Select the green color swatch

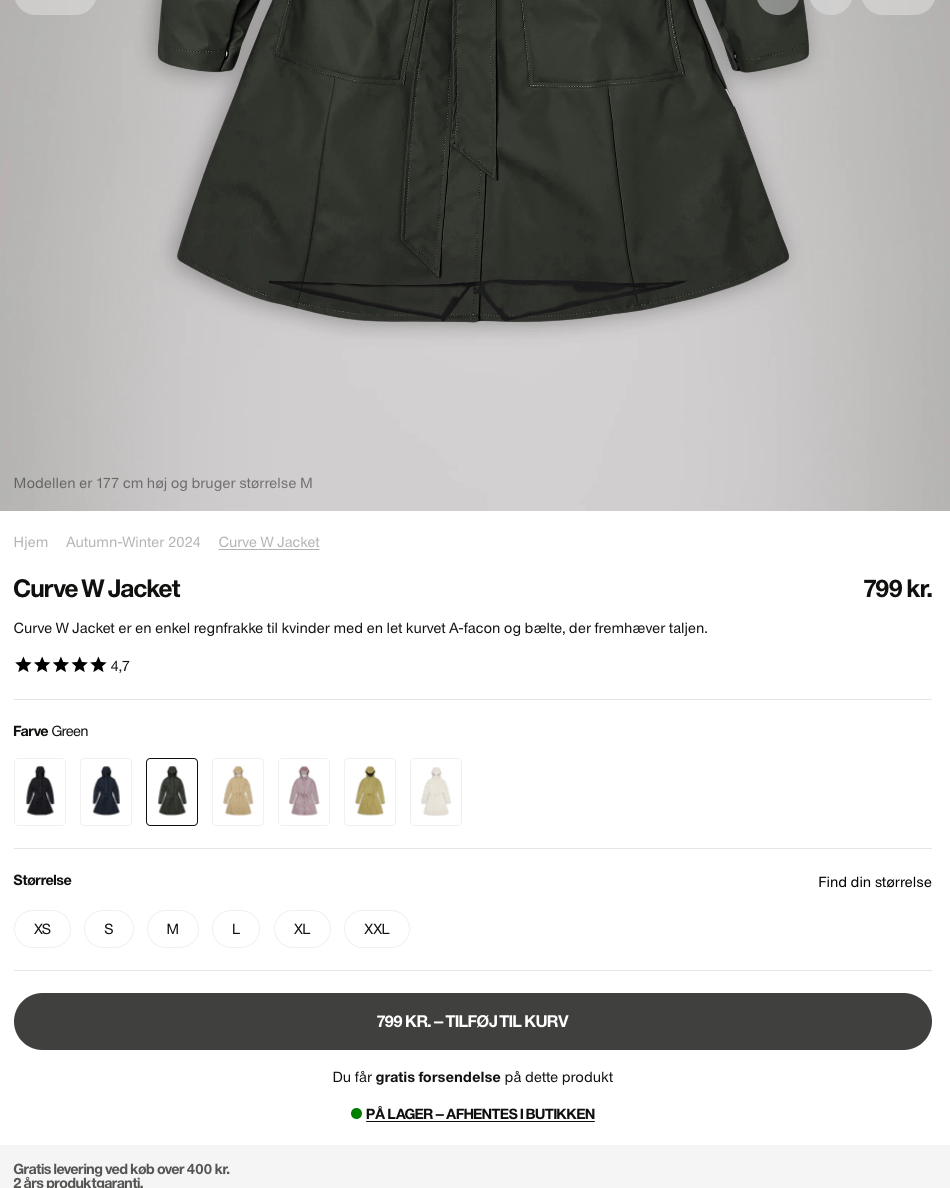(172, 792)
